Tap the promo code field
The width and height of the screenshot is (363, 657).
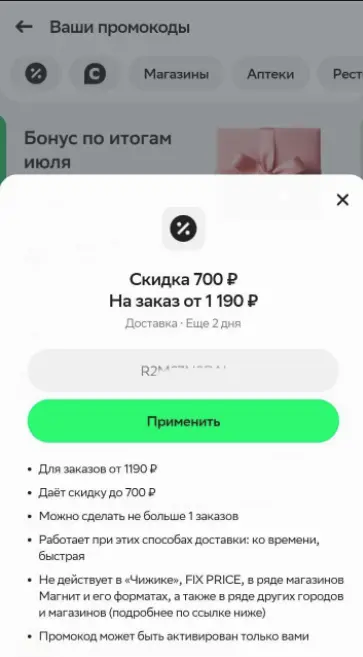tap(183, 371)
